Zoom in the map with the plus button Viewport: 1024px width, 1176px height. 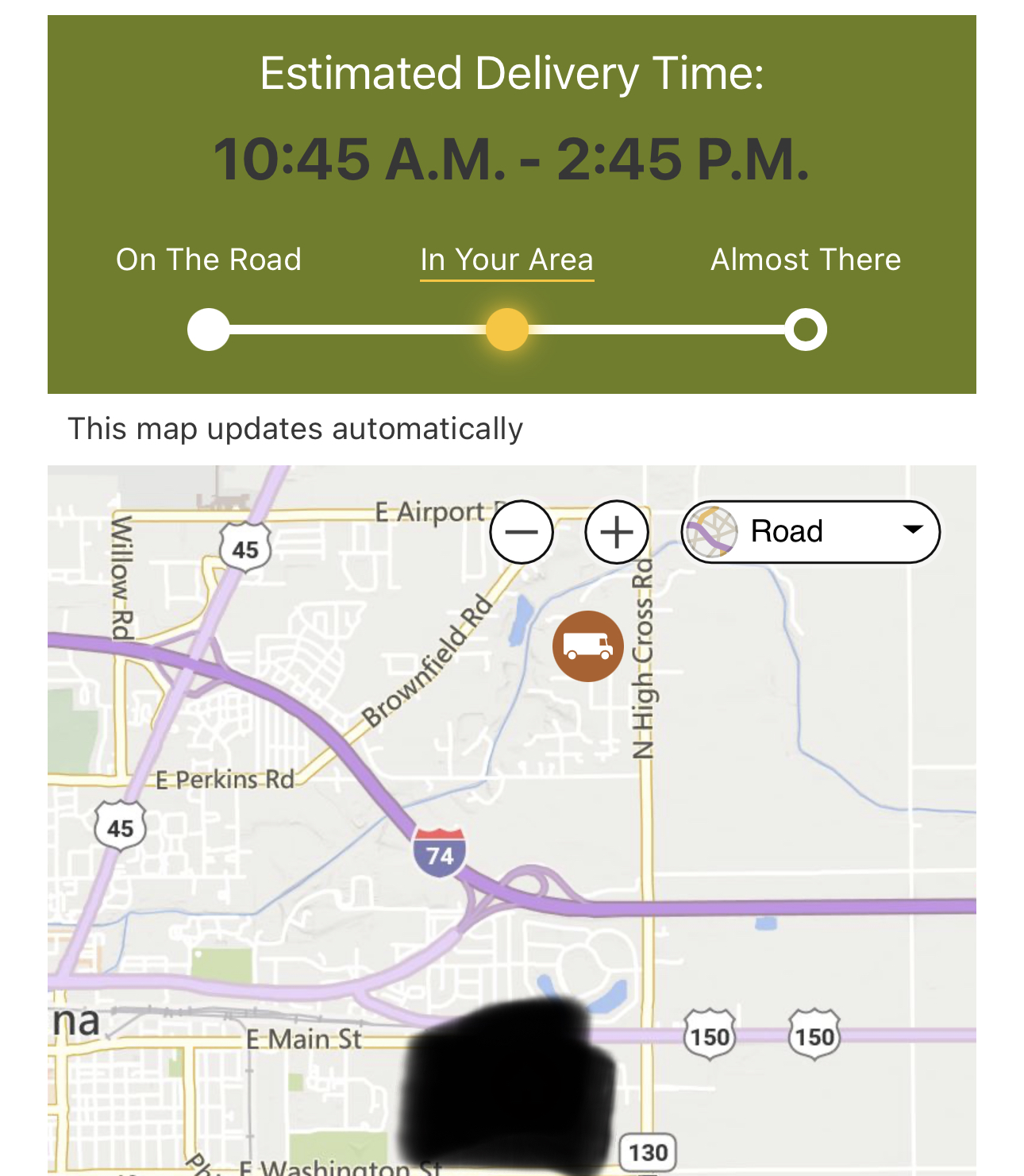(617, 532)
